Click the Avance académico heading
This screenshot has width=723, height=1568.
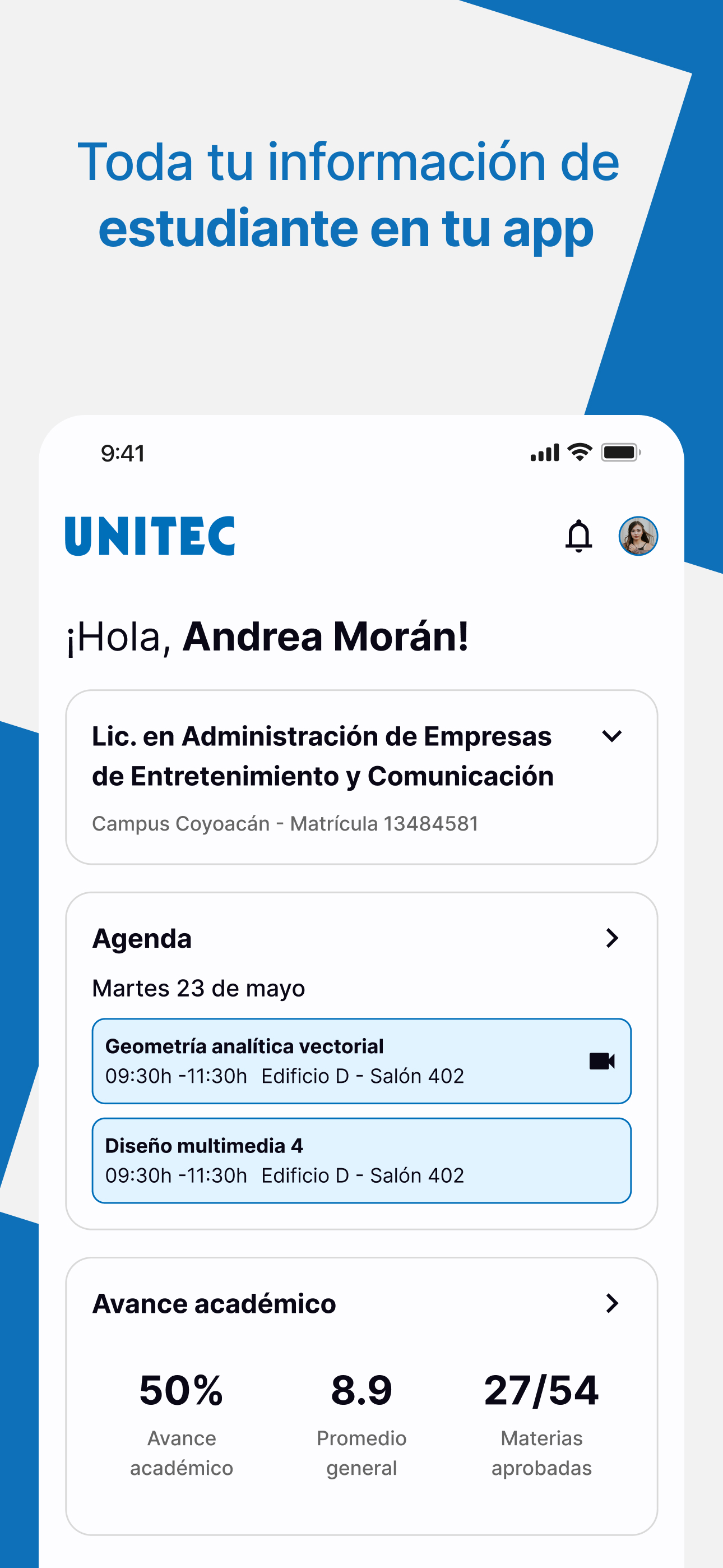(214, 1303)
